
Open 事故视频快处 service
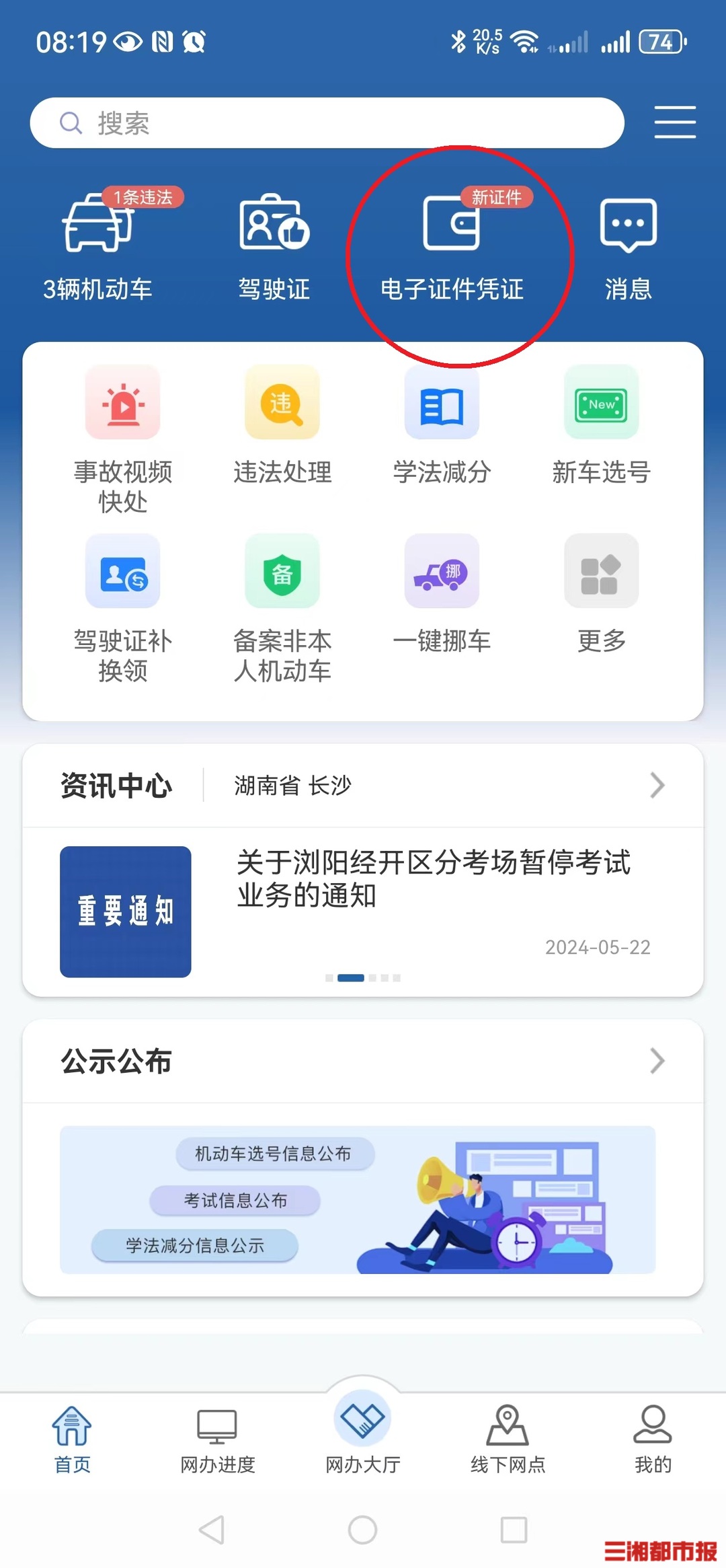click(x=123, y=438)
